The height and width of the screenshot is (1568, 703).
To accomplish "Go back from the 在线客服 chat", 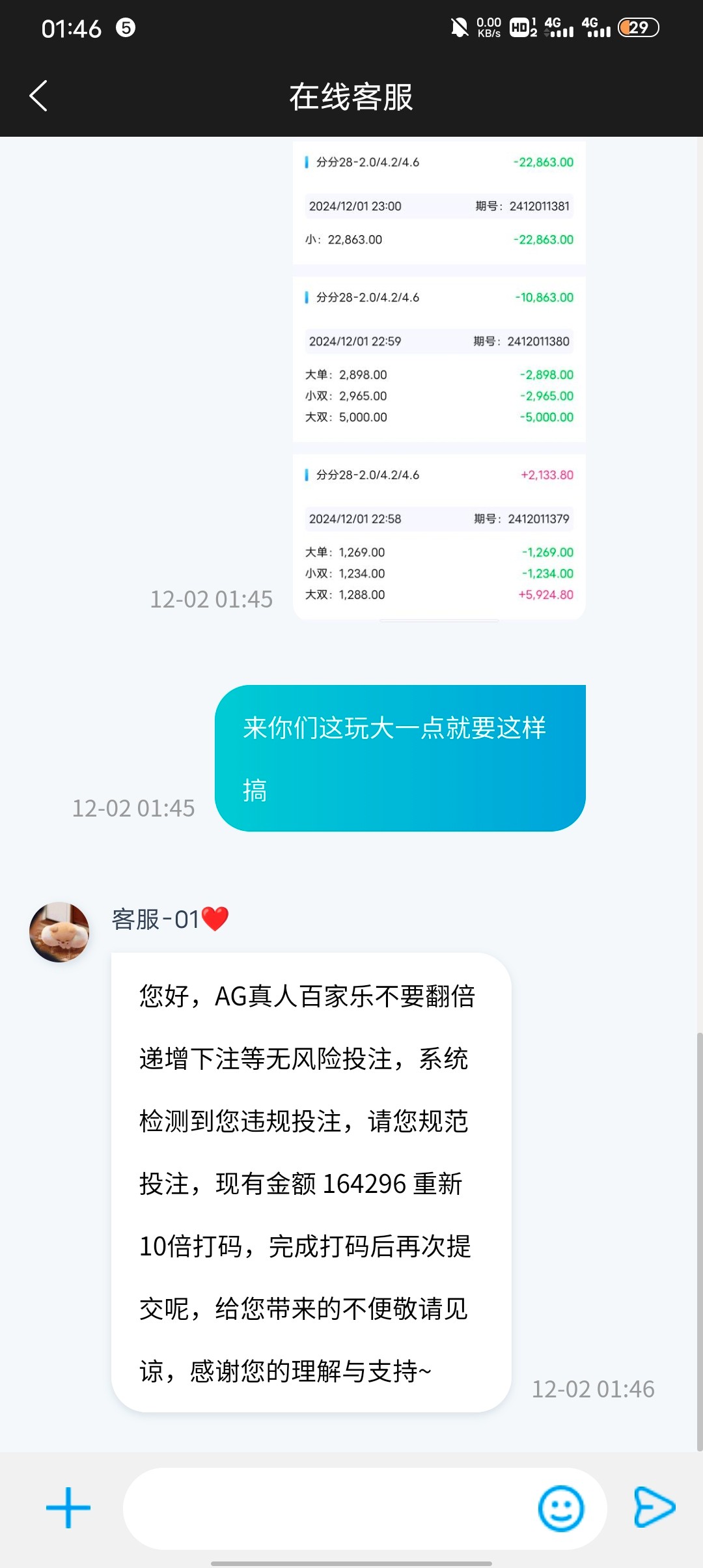I will [x=39, y=96].
